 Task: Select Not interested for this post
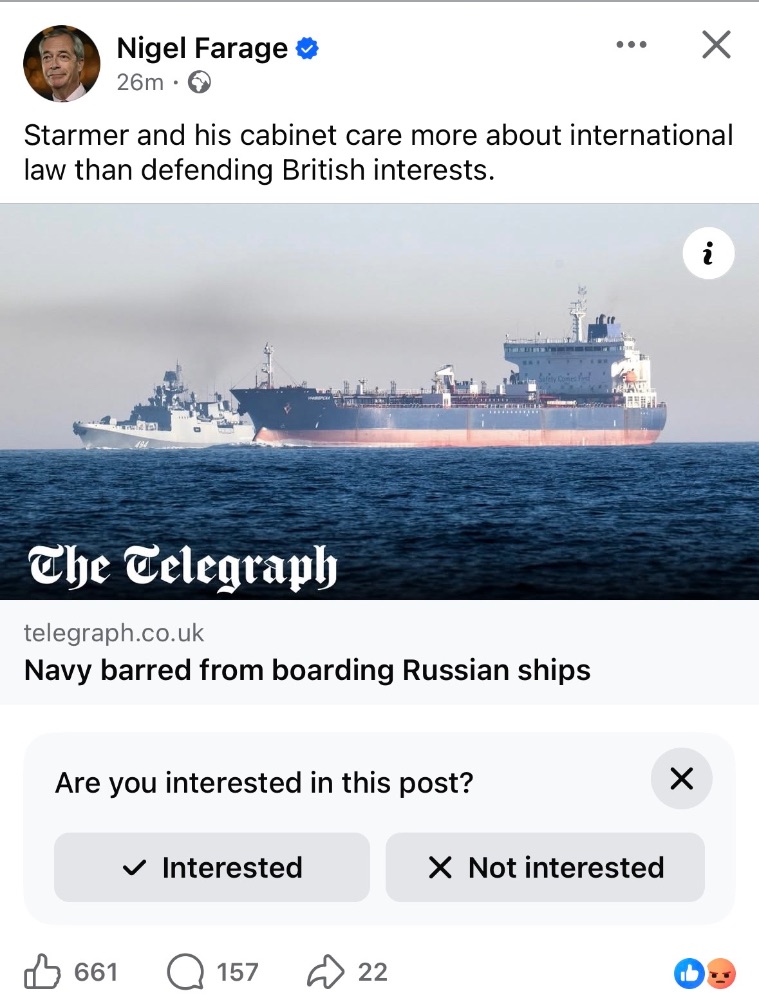(545, 867)
